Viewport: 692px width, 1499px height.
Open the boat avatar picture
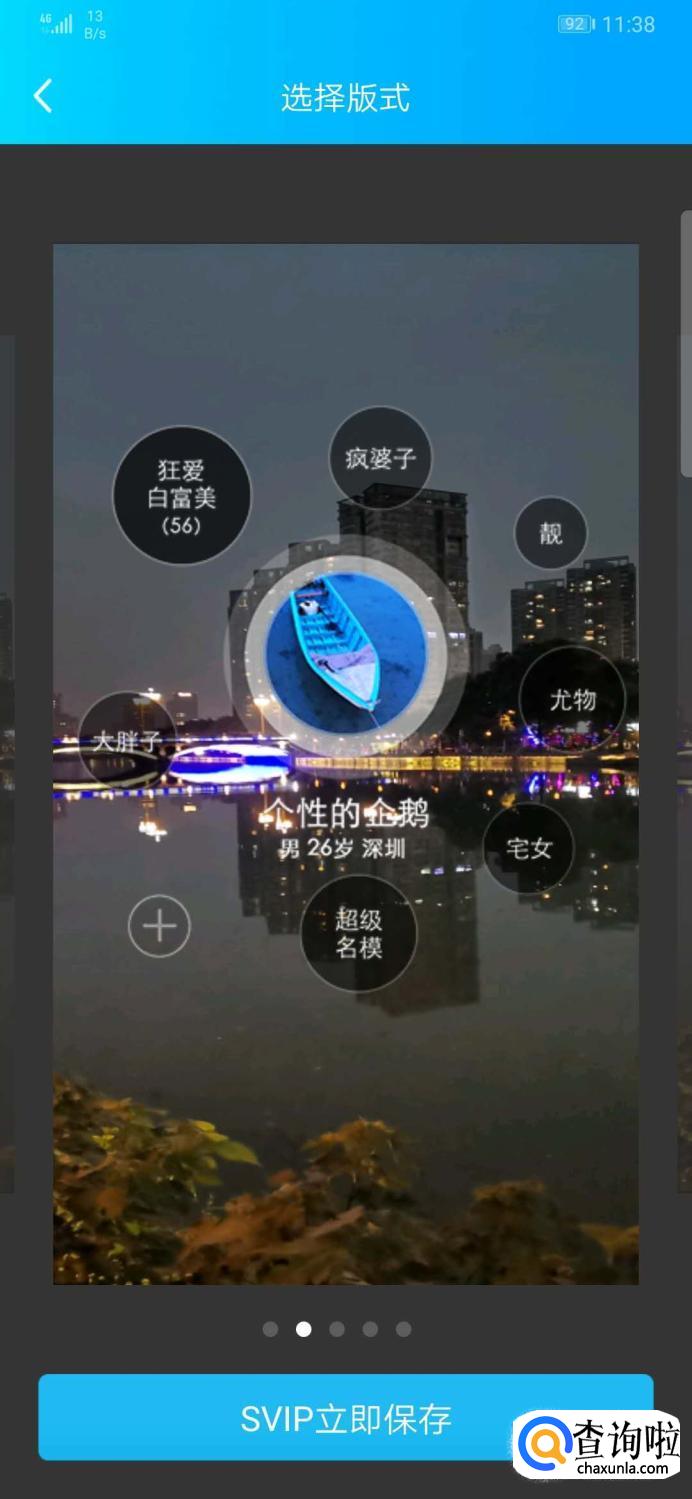(x=345, y=650)
